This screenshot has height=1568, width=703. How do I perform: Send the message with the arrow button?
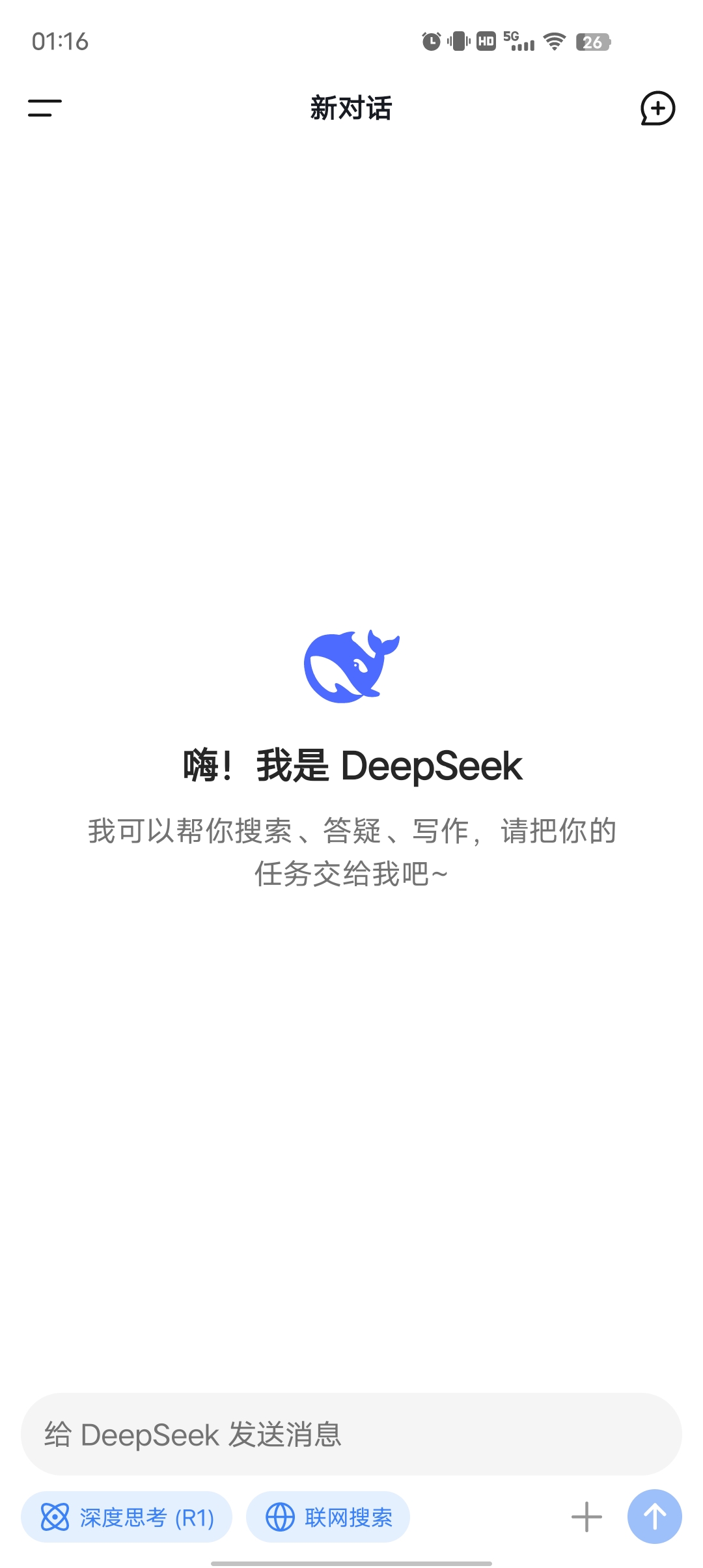[x=654, y=1517]
